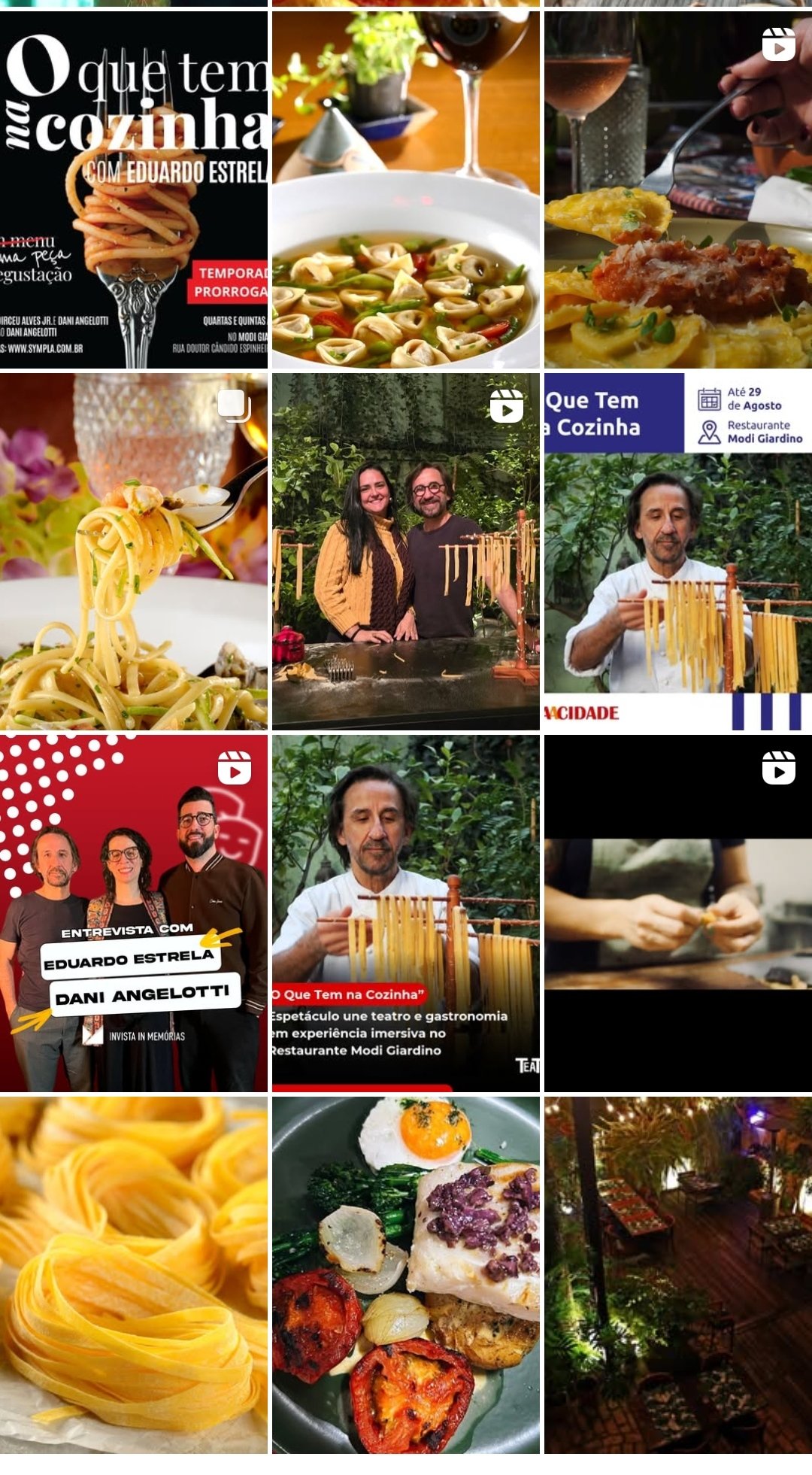Viewport: 812px width, 1475px height.
Task: Play the 'Entrevista com Eduardo Estrela' reel
Action: (134, 913)
